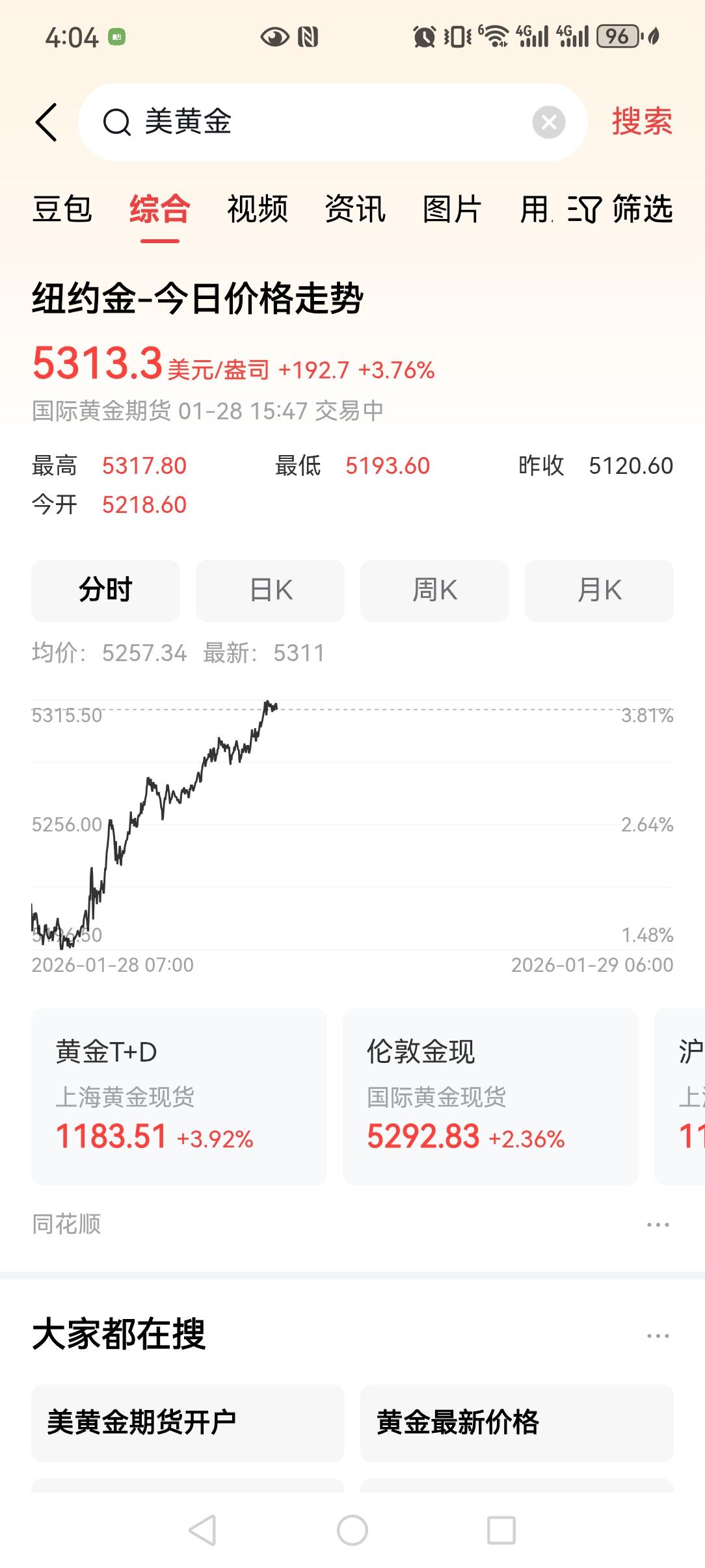Switch chart to 周K
Screen dimensions: 705x1568
point(434,590)
